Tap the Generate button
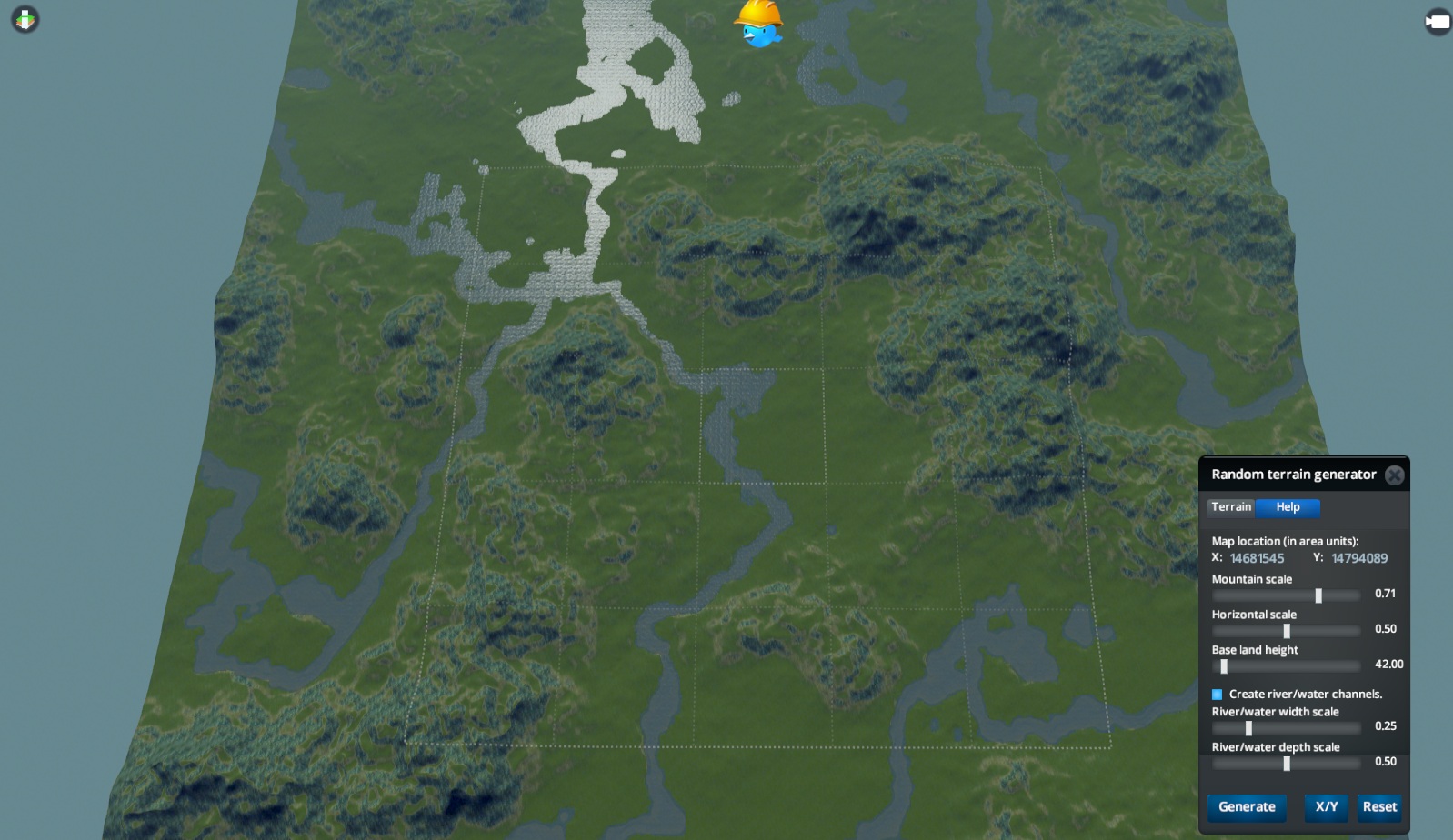 coord(1246,806)
